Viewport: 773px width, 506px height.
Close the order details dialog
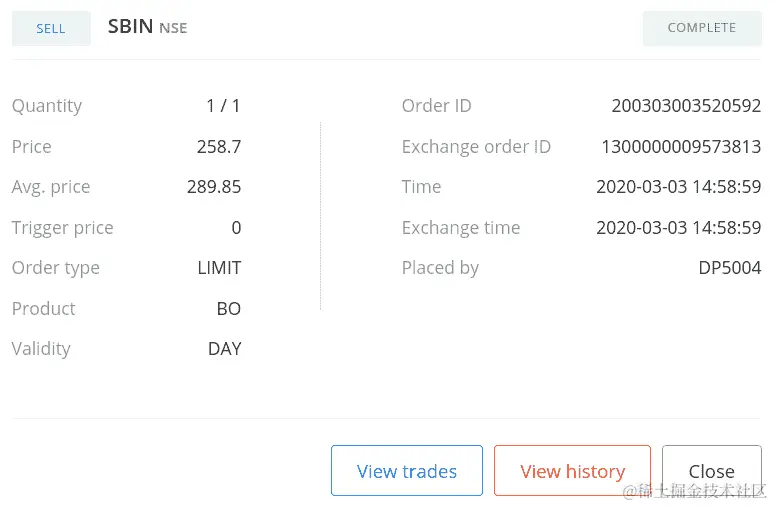coord(711,470)
